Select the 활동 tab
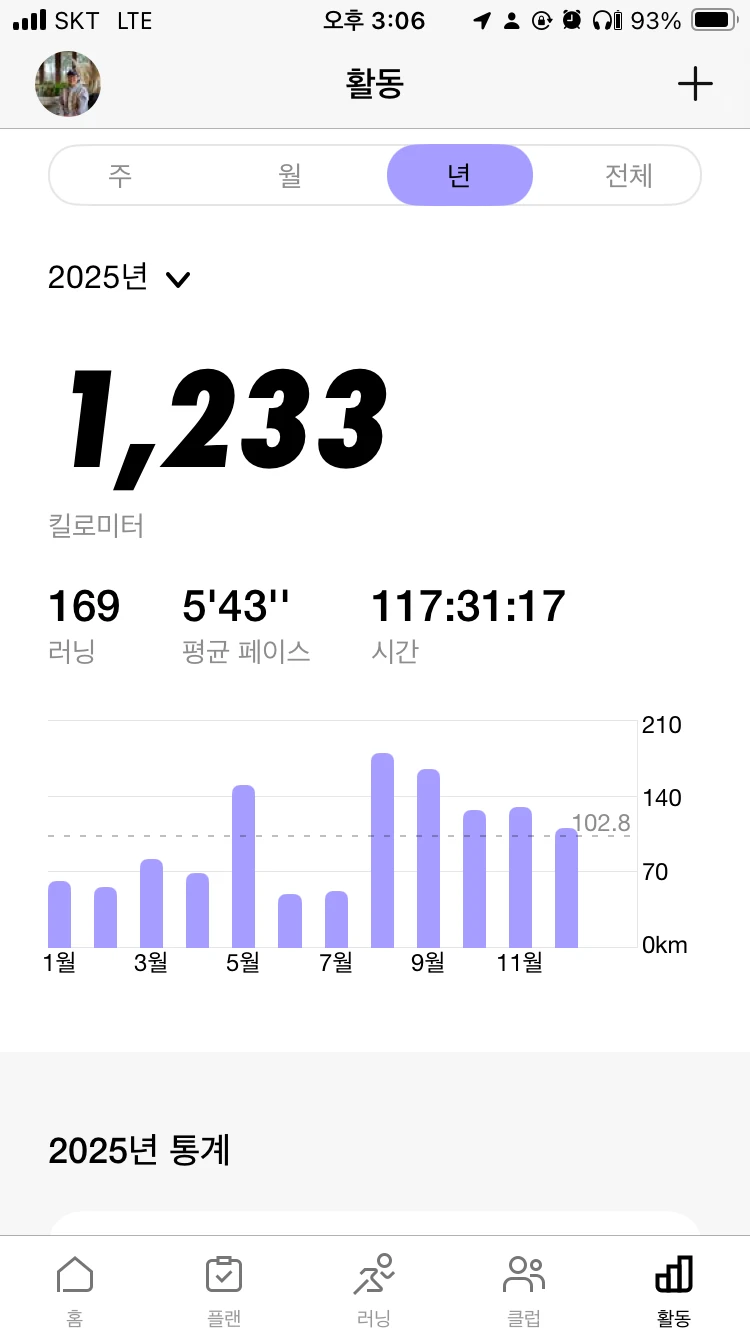 click(x=673, y=1288)
